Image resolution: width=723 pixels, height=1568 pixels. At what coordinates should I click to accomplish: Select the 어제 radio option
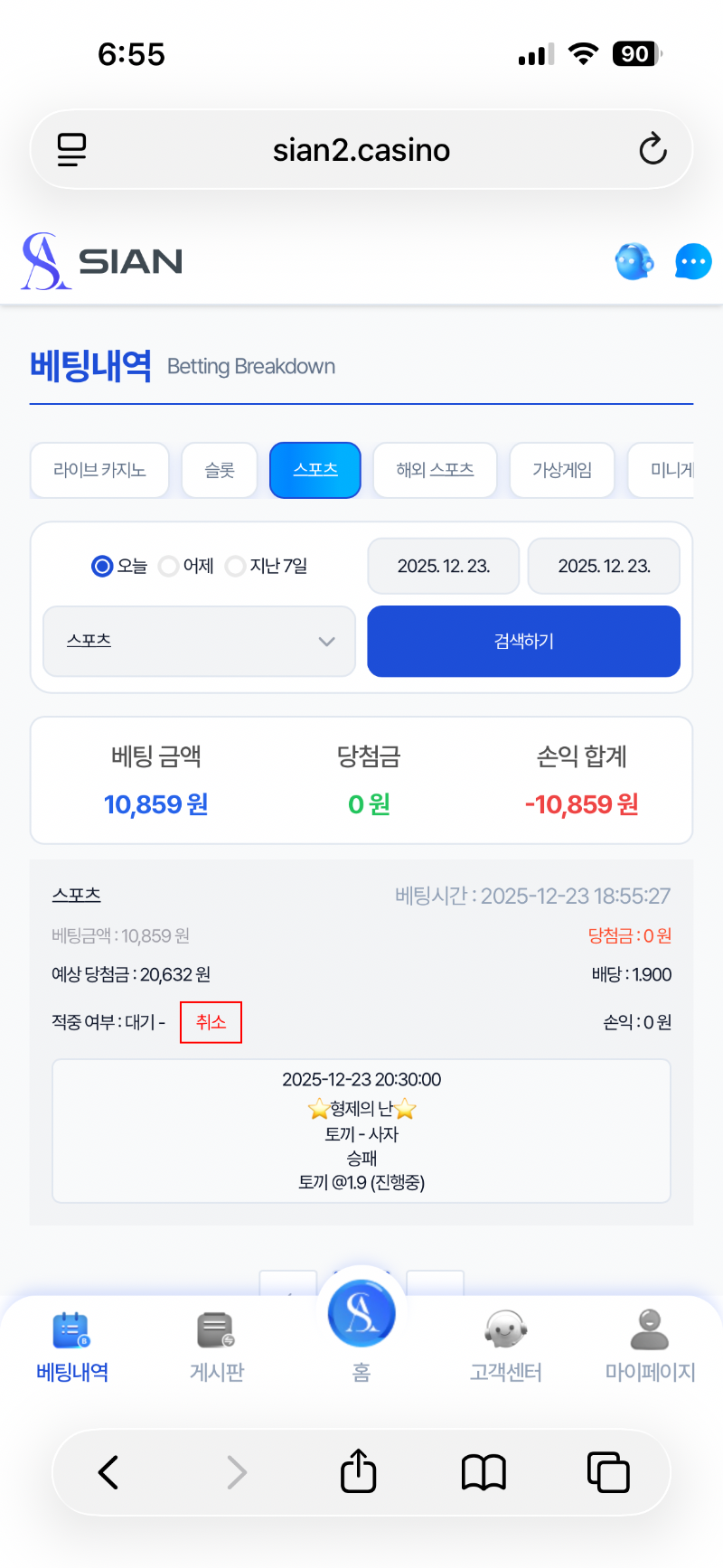pos(169,566)
